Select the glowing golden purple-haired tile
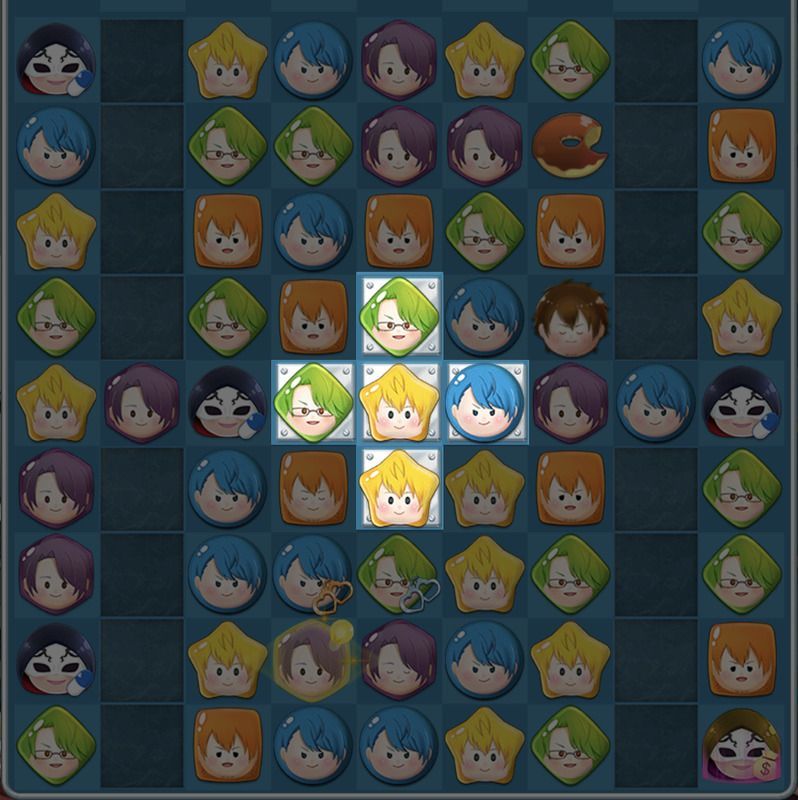798x800 pixels. pyautogui.click(x=314, y=660)
